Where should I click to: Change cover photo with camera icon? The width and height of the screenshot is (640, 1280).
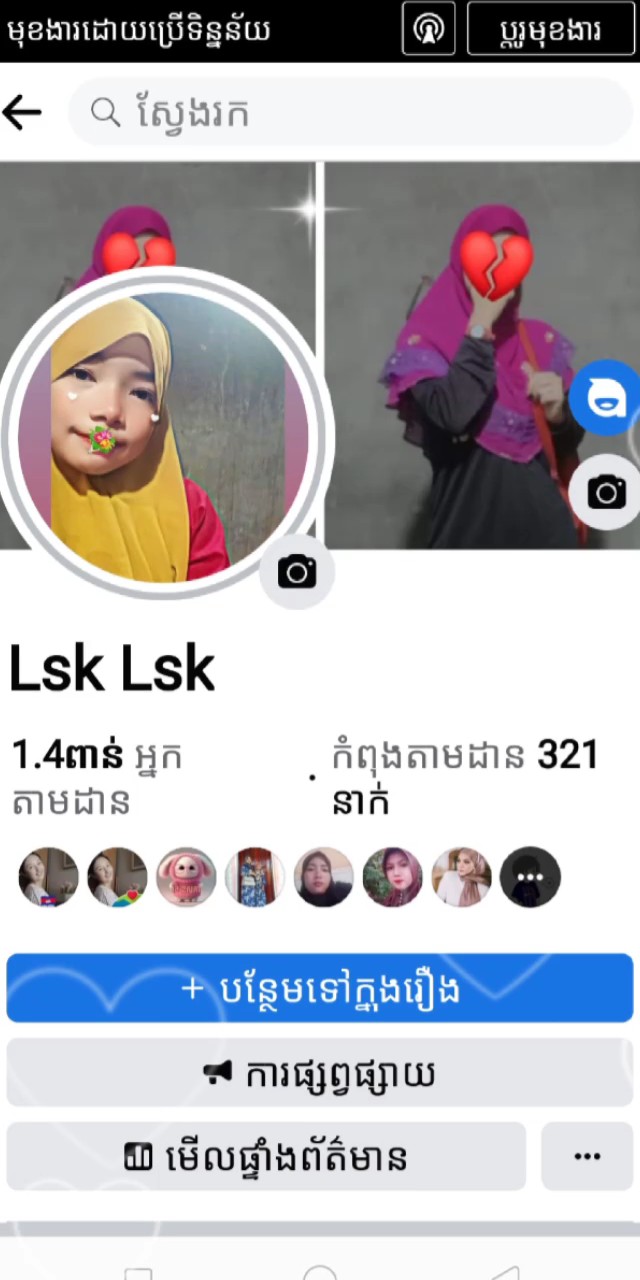pos(606,492)
